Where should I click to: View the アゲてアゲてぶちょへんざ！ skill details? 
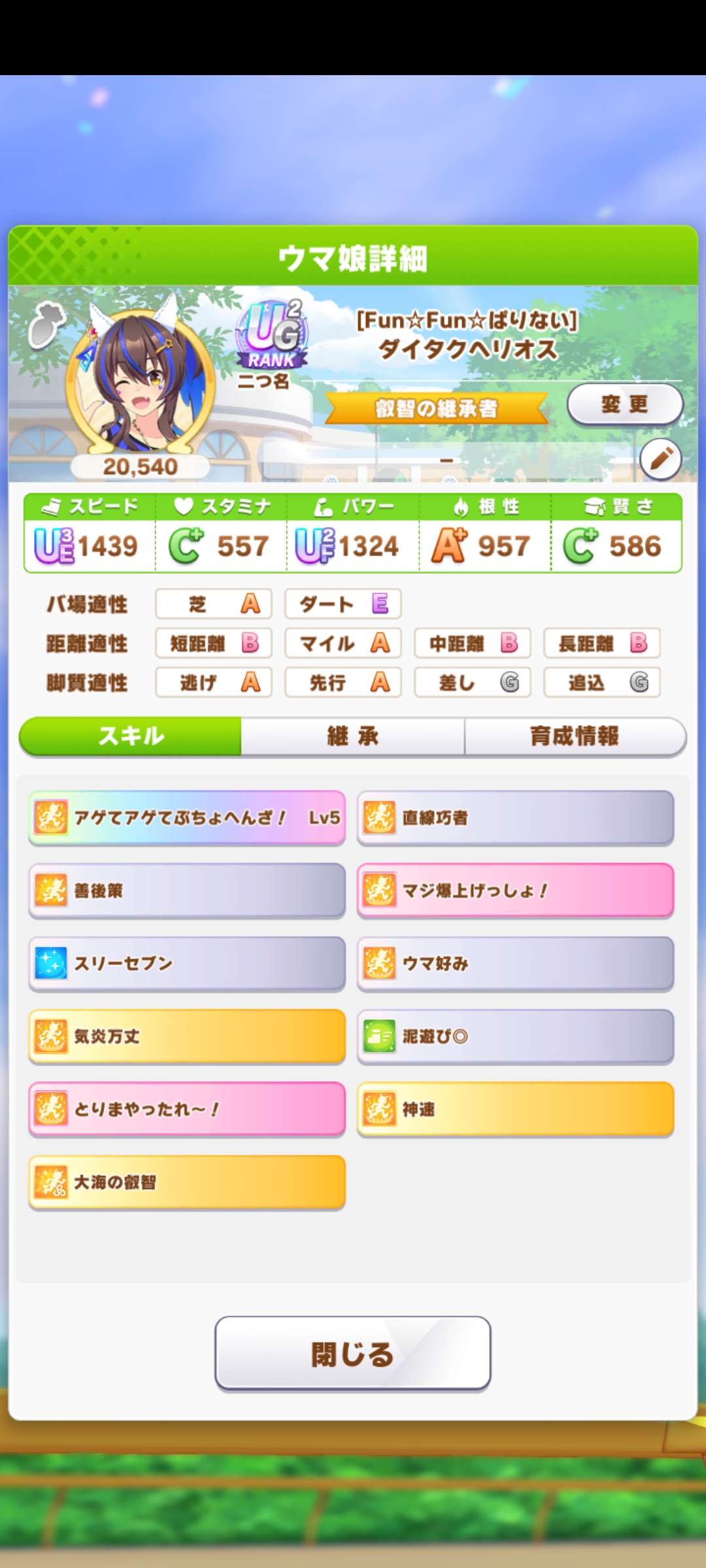tap(187, 818)
